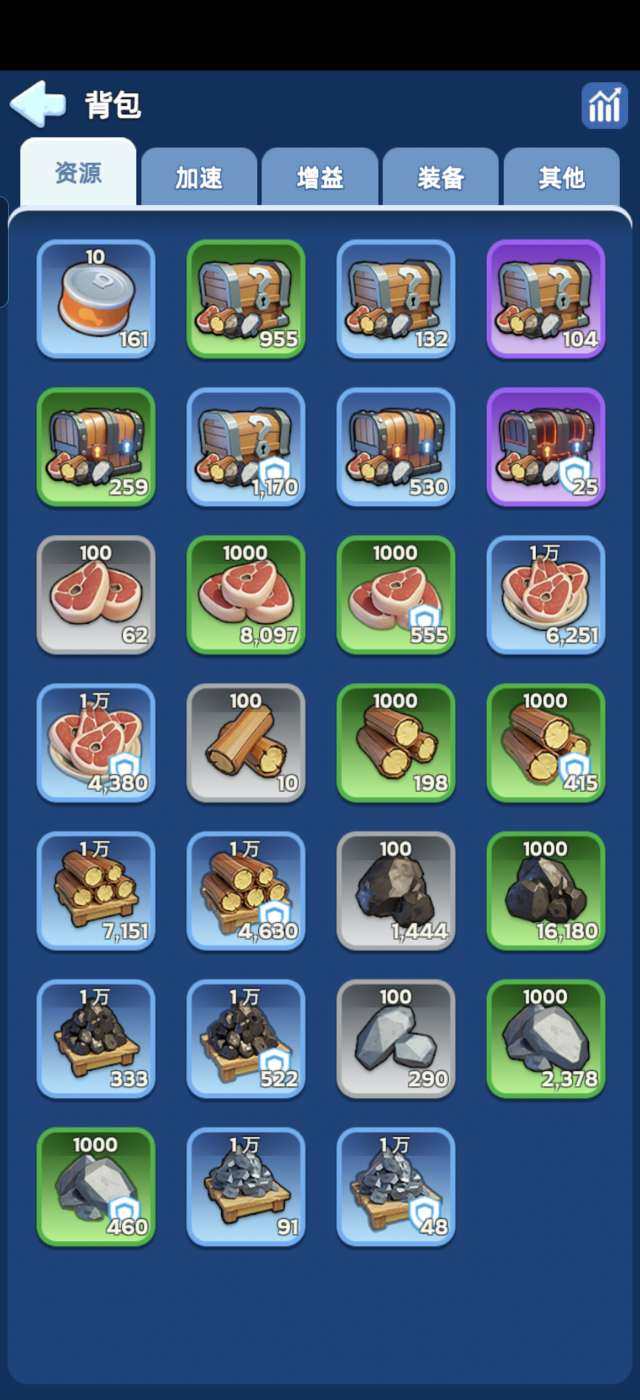
Task: Choose the purple chest with 25
Action: 546,447
